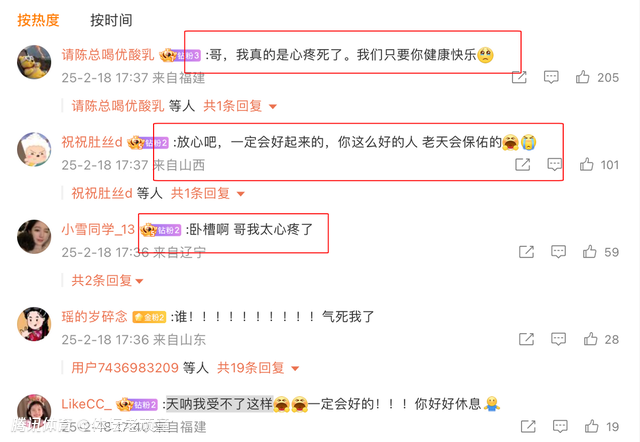Share 祝祝肚丝d's comment

coord(522,165)
